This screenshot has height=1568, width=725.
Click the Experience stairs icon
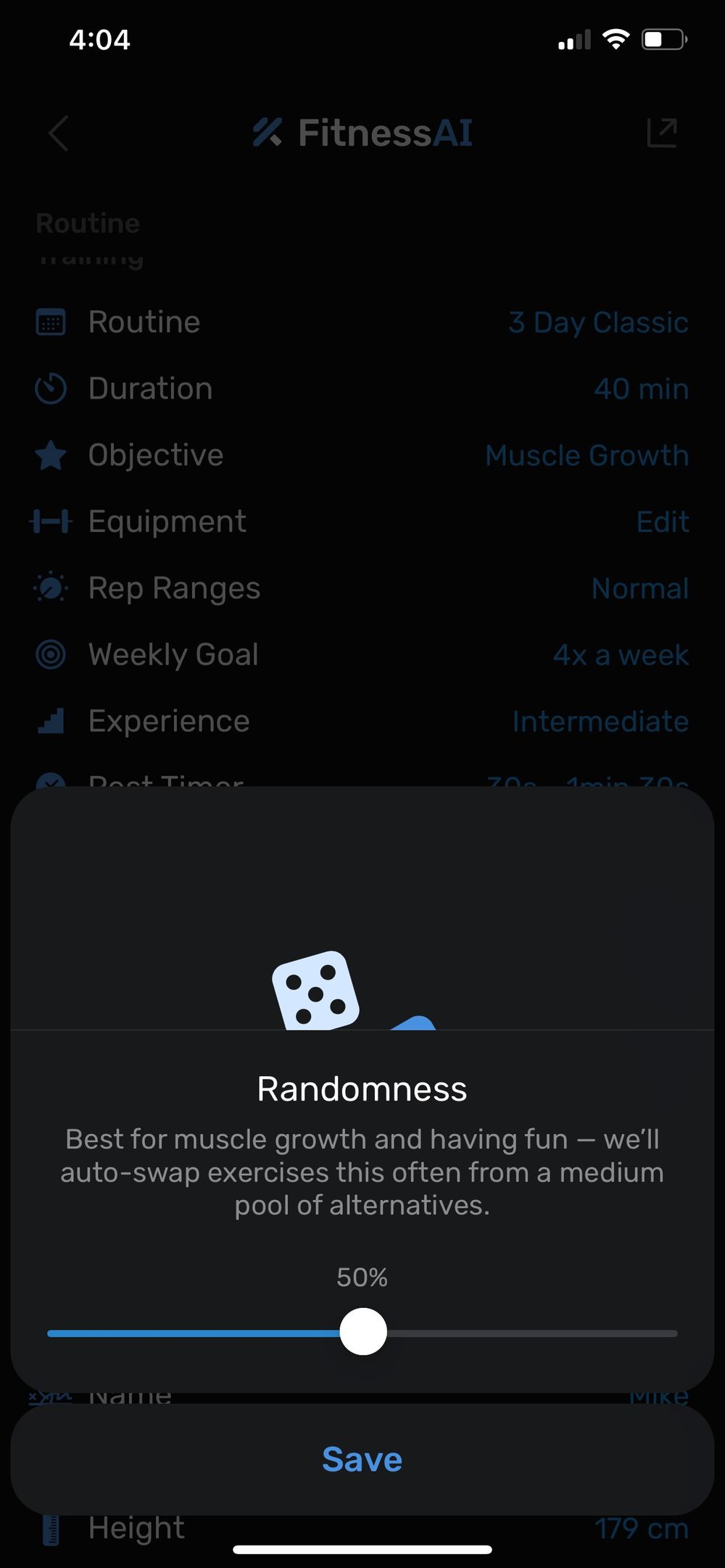point(50,721)
